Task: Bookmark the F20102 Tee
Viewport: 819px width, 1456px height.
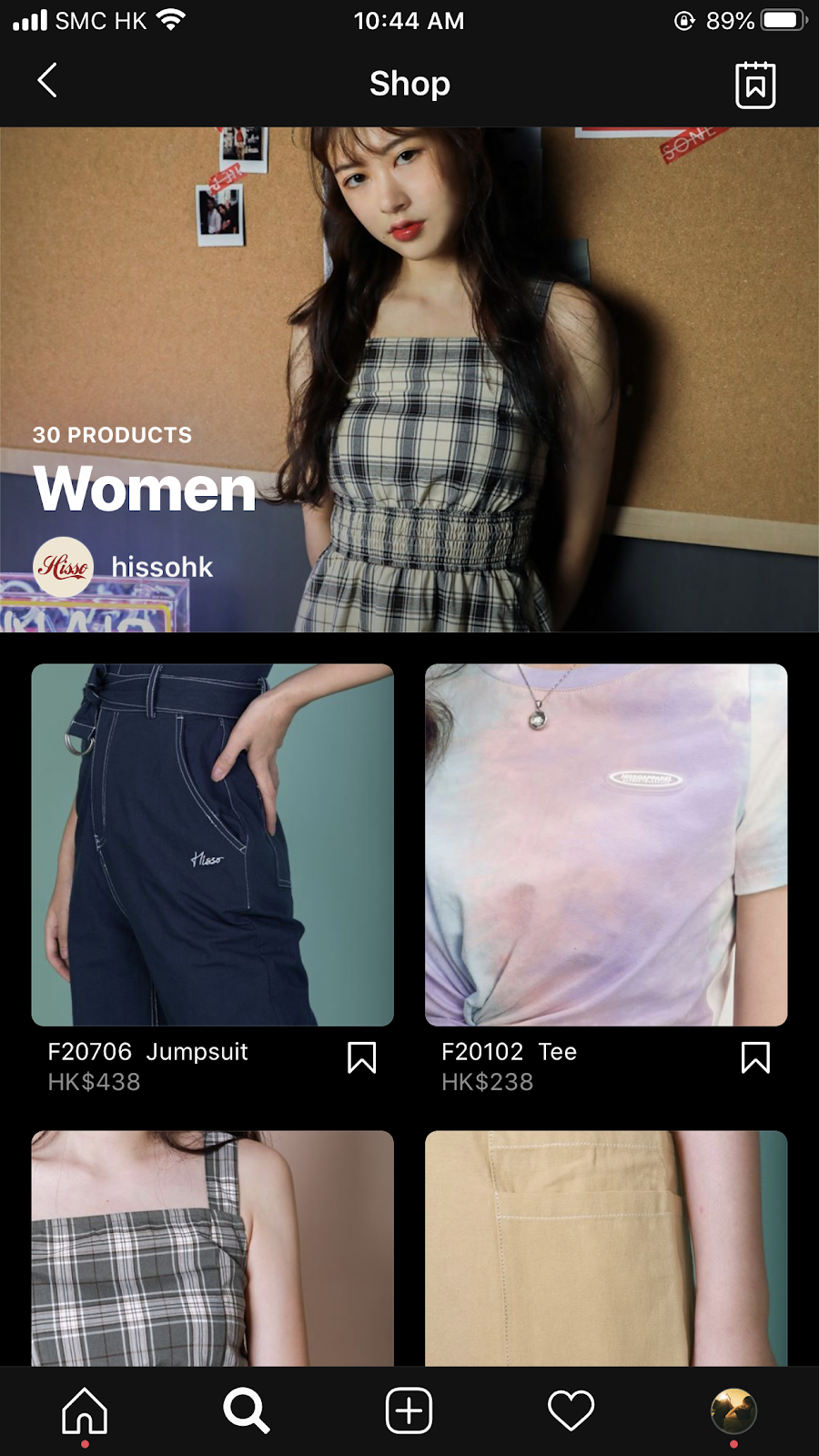Action: (755, 1057)
